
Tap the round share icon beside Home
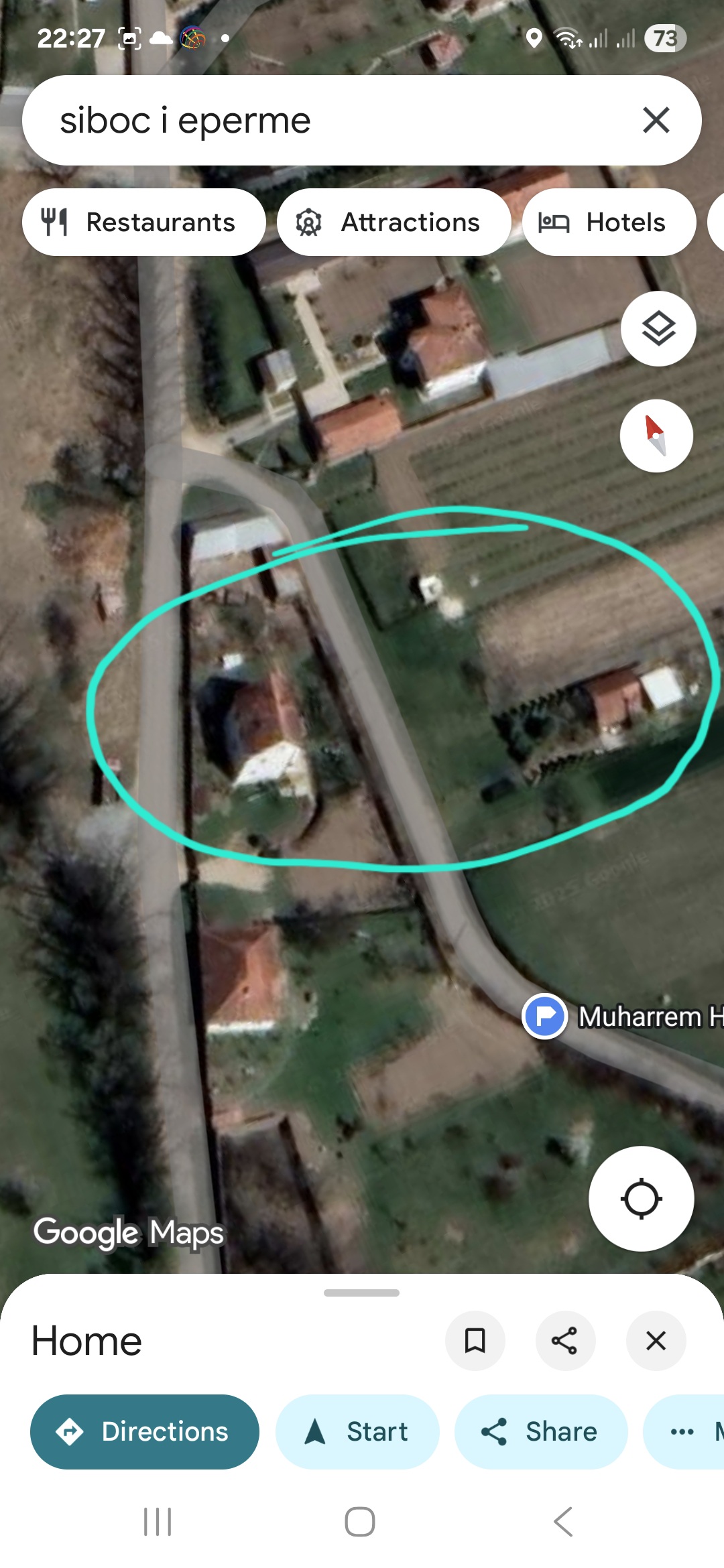click(x=565, y=1341)
